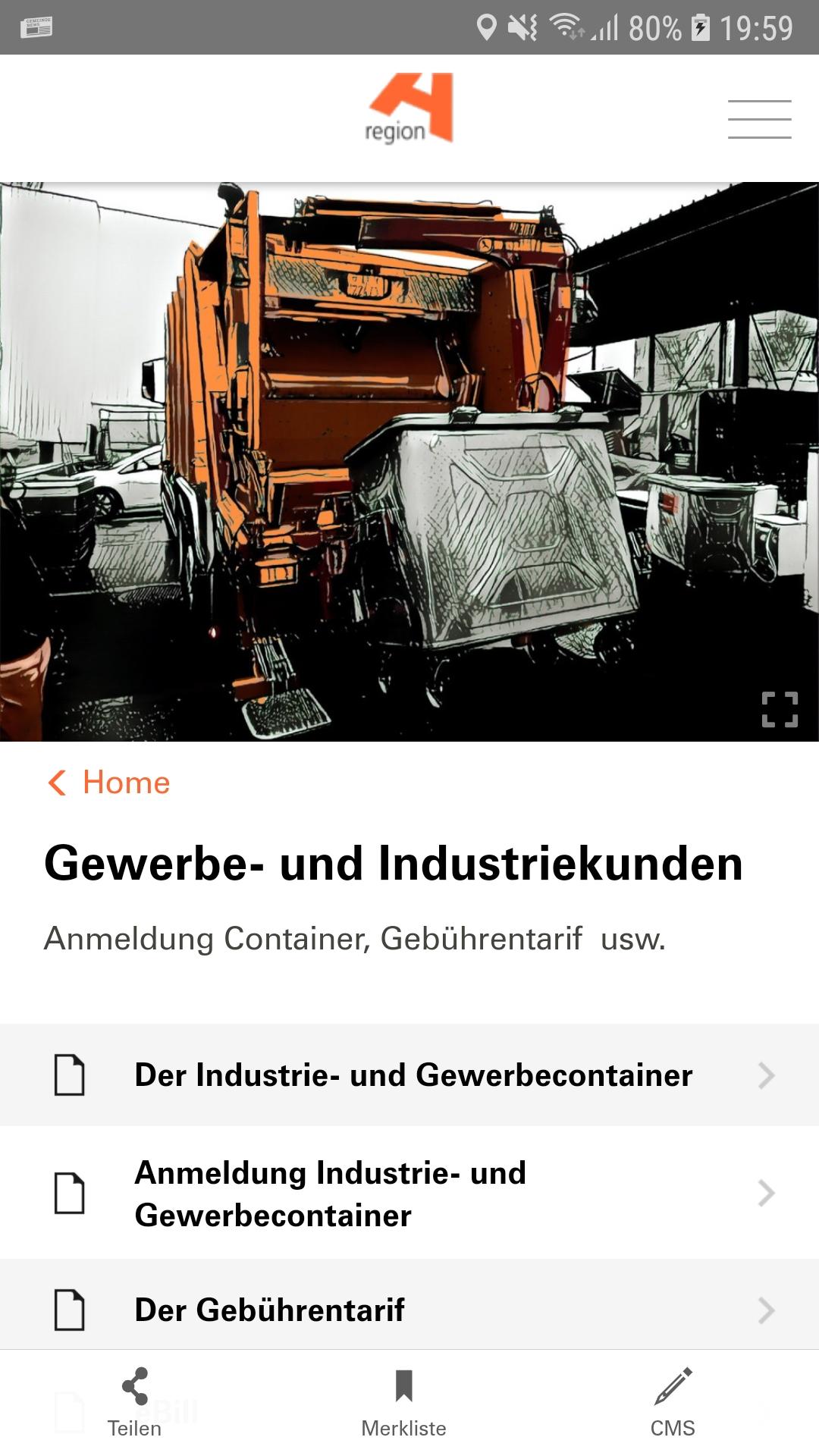The image size is (819, 1456).
Task: Expand the garbage truck image to fullscreen
Action: [x=780, y=709]
